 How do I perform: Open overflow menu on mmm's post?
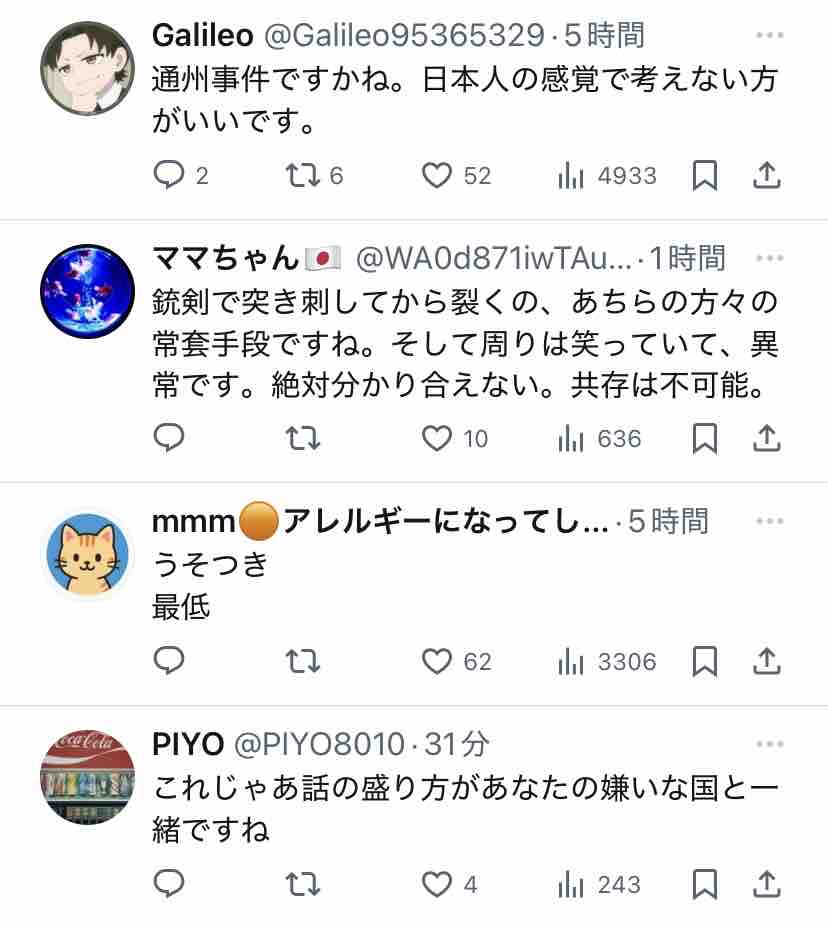click(x=769, y=521)
